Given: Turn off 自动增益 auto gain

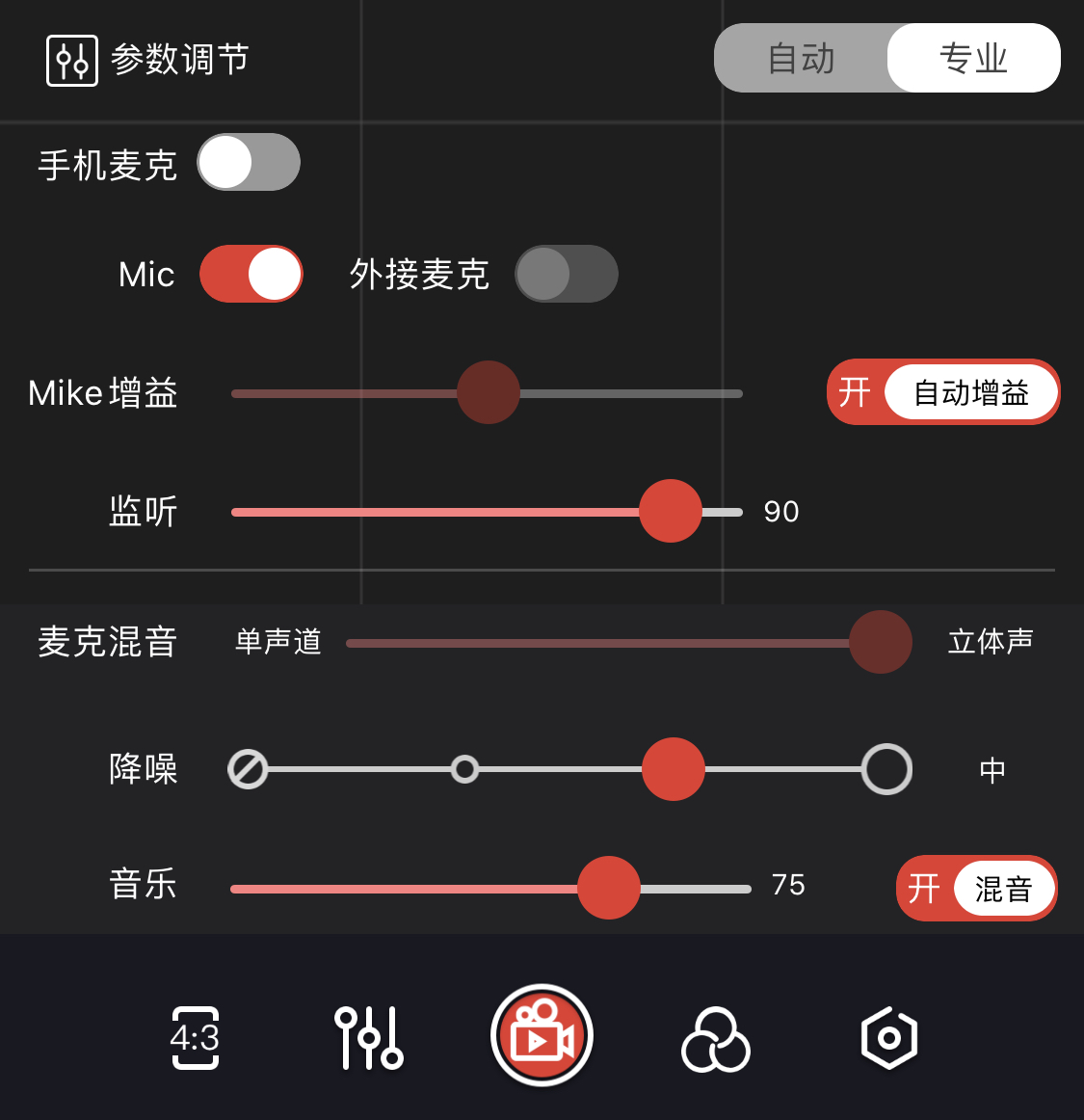Looking at the screenshot, I should (942, 392).
